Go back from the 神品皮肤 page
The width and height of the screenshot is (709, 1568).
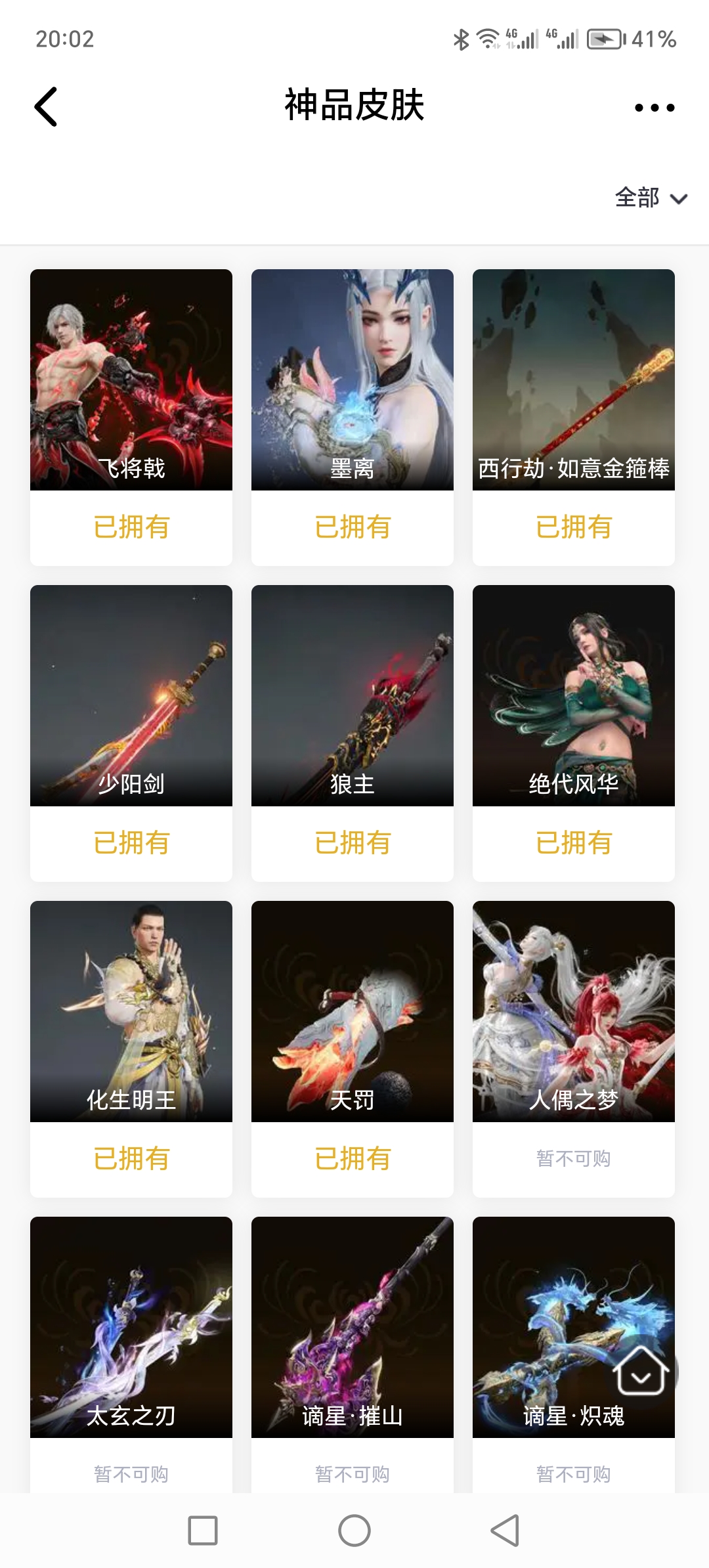pyautogui.click(x=46, y=106)
